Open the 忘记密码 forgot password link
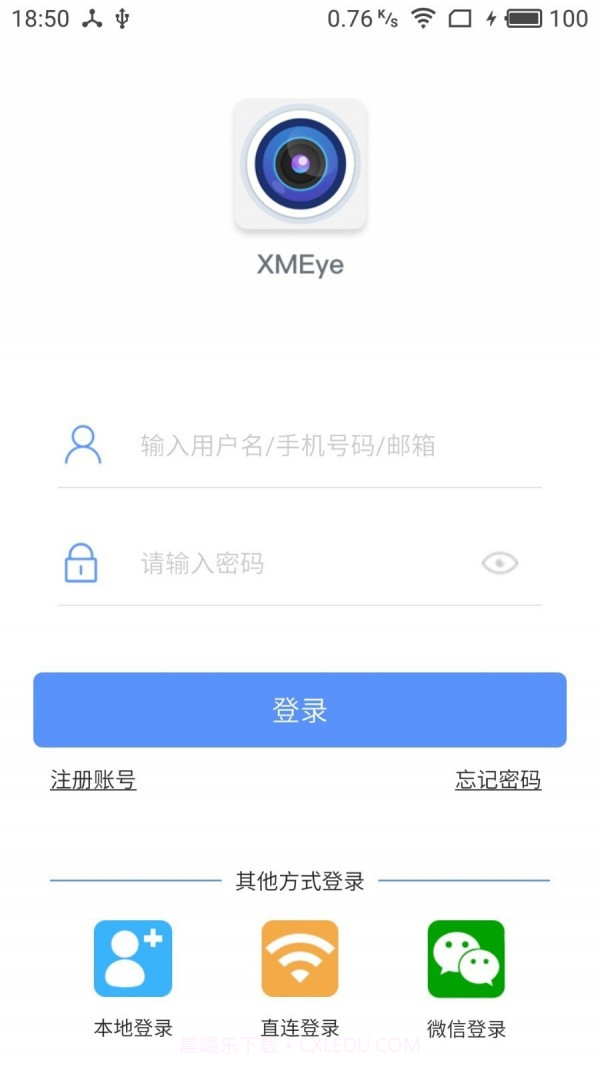Screen dimensions: 600x1067 [x=498, y=780]
